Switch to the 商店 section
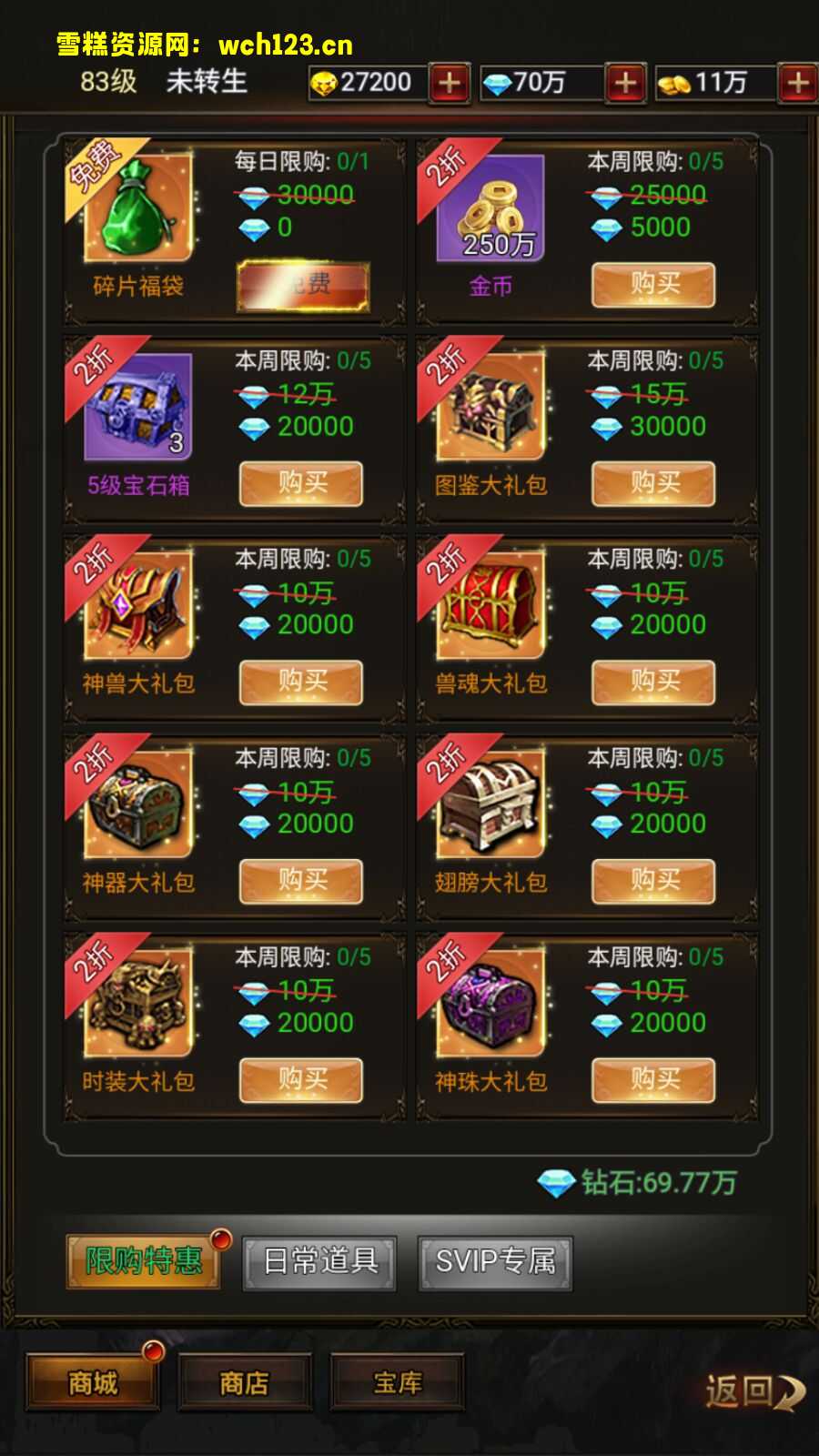This screenshot has width=819, height=1456. coord(245,1383)
